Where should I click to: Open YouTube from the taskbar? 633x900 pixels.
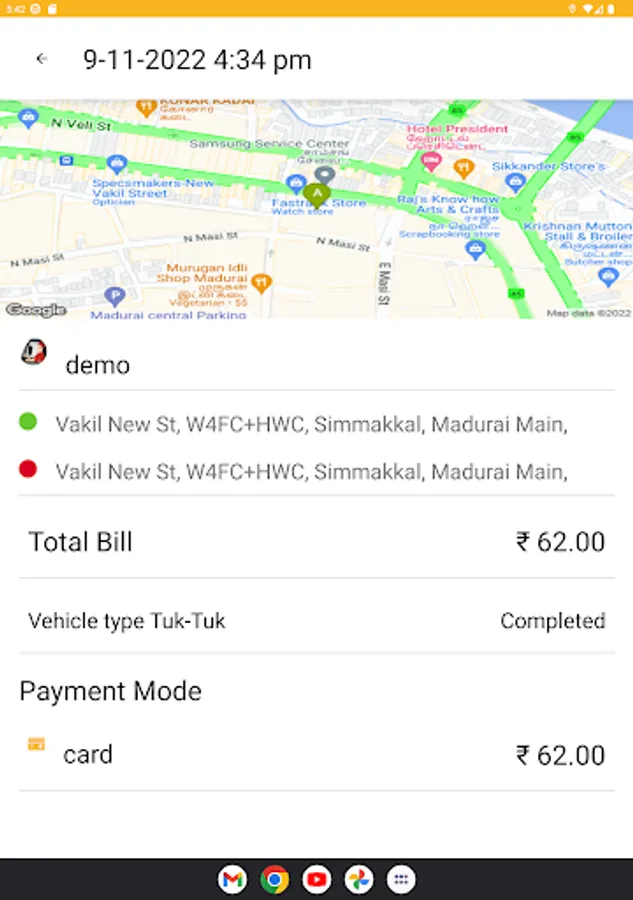point(317,879)
